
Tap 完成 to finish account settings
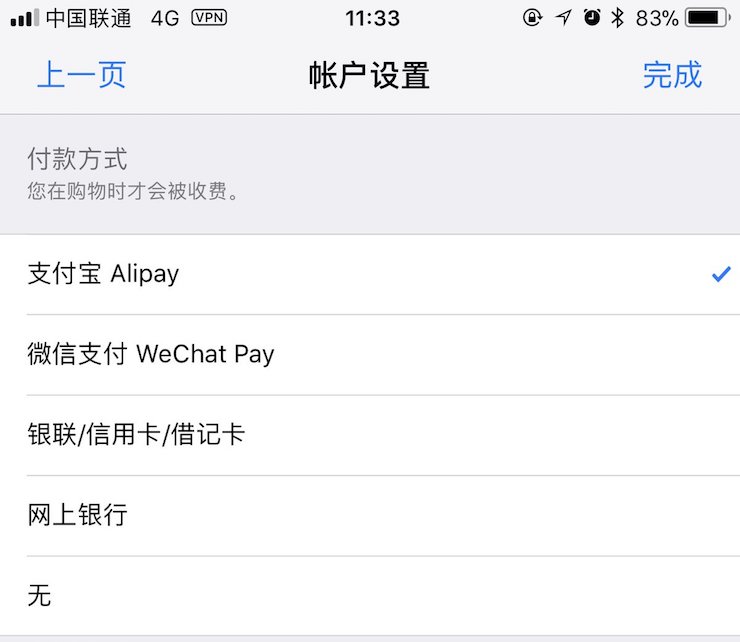click(672, 75)
